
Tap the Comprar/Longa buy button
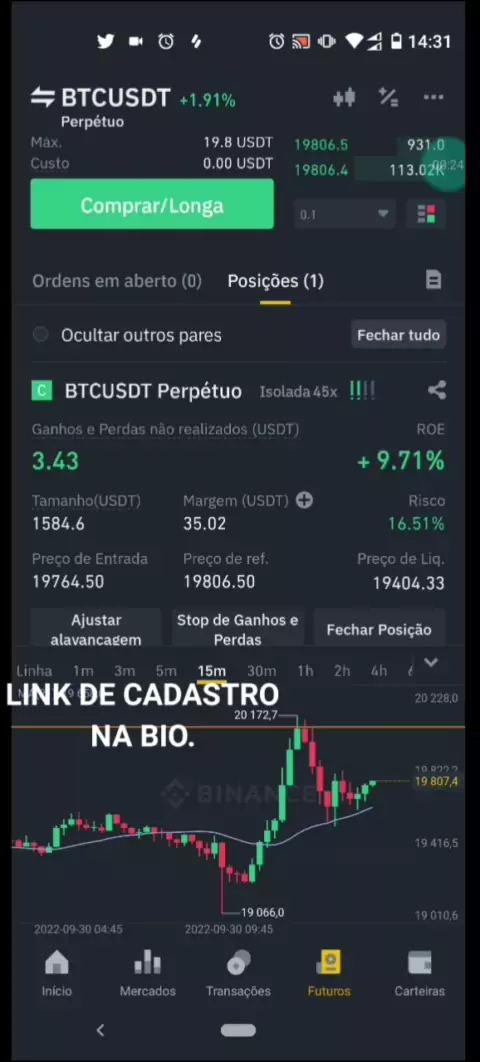[x=152, y=205]
